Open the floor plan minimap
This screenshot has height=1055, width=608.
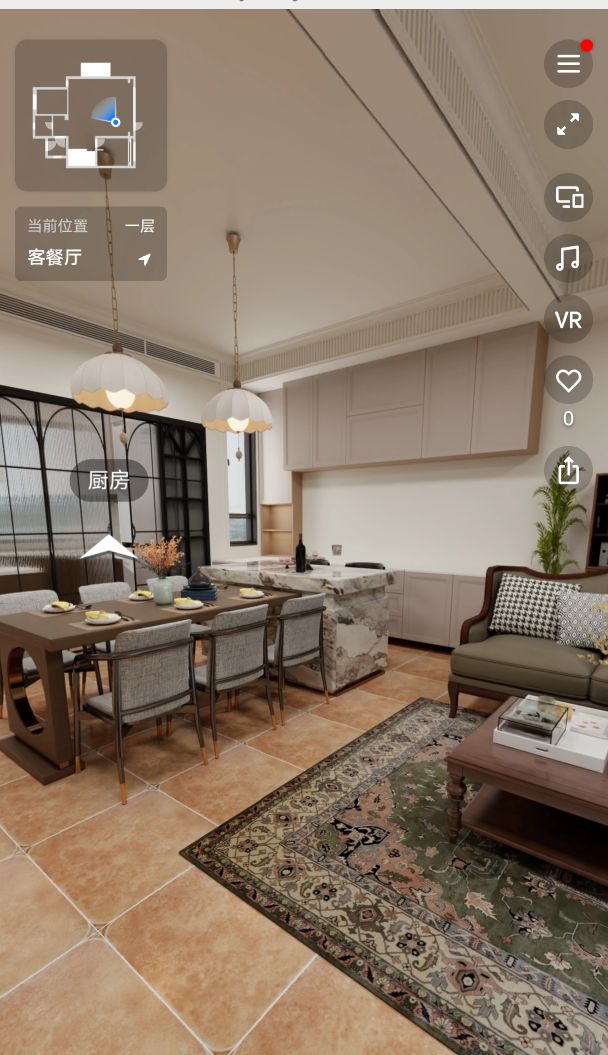tap(90, 115)
